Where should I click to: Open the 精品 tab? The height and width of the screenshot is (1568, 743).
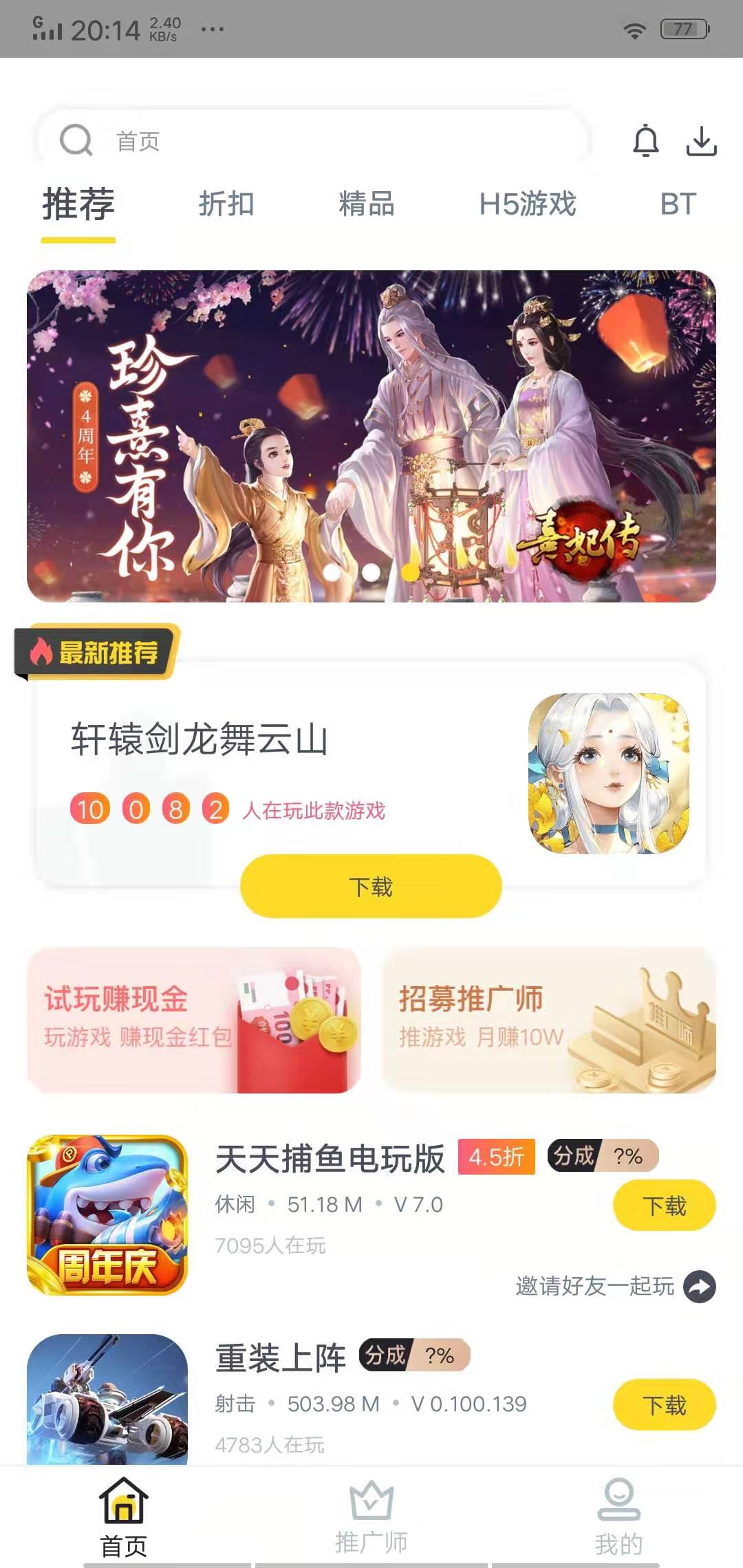pyautogui.click(x=368, y=204)
